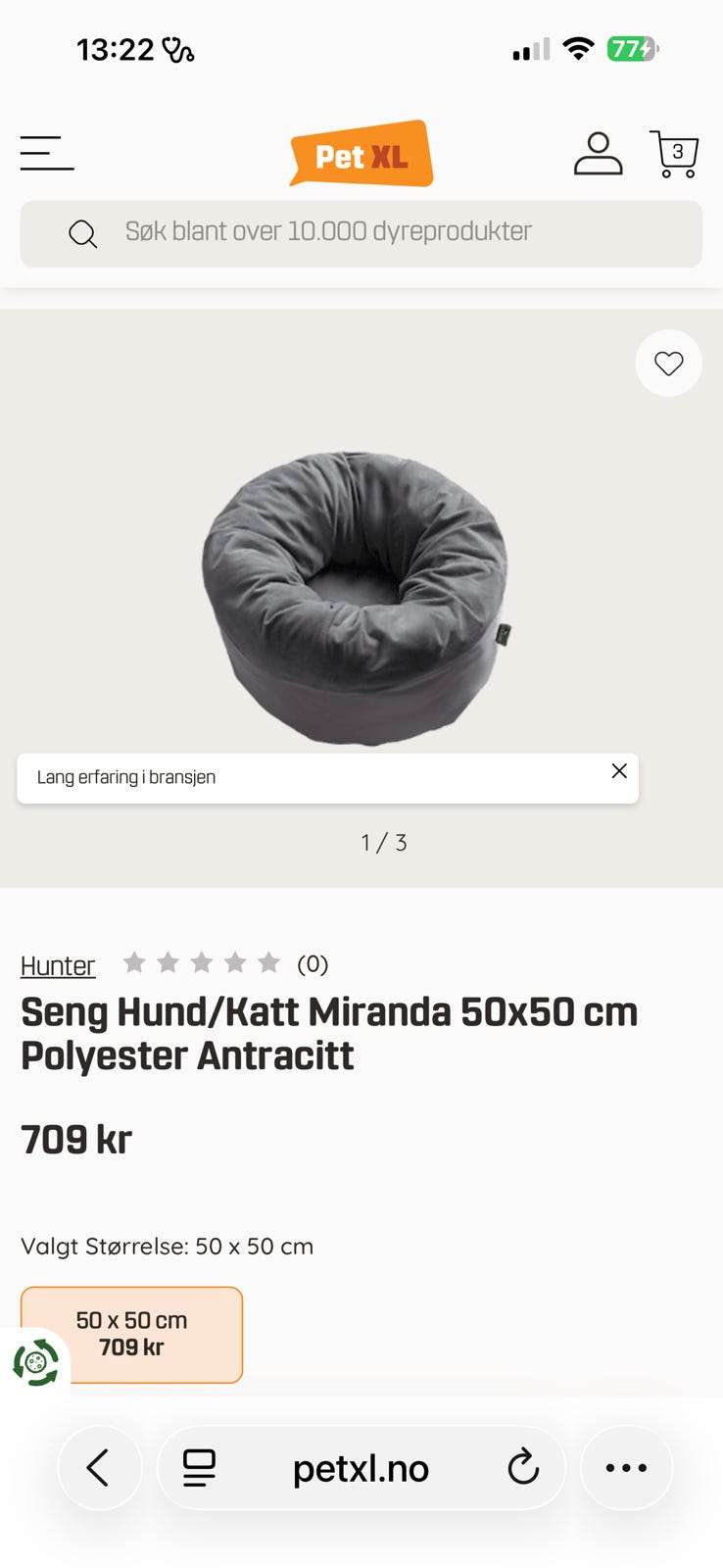Open the Hunter brand link
723x1568 pixels.
(58, 965)
